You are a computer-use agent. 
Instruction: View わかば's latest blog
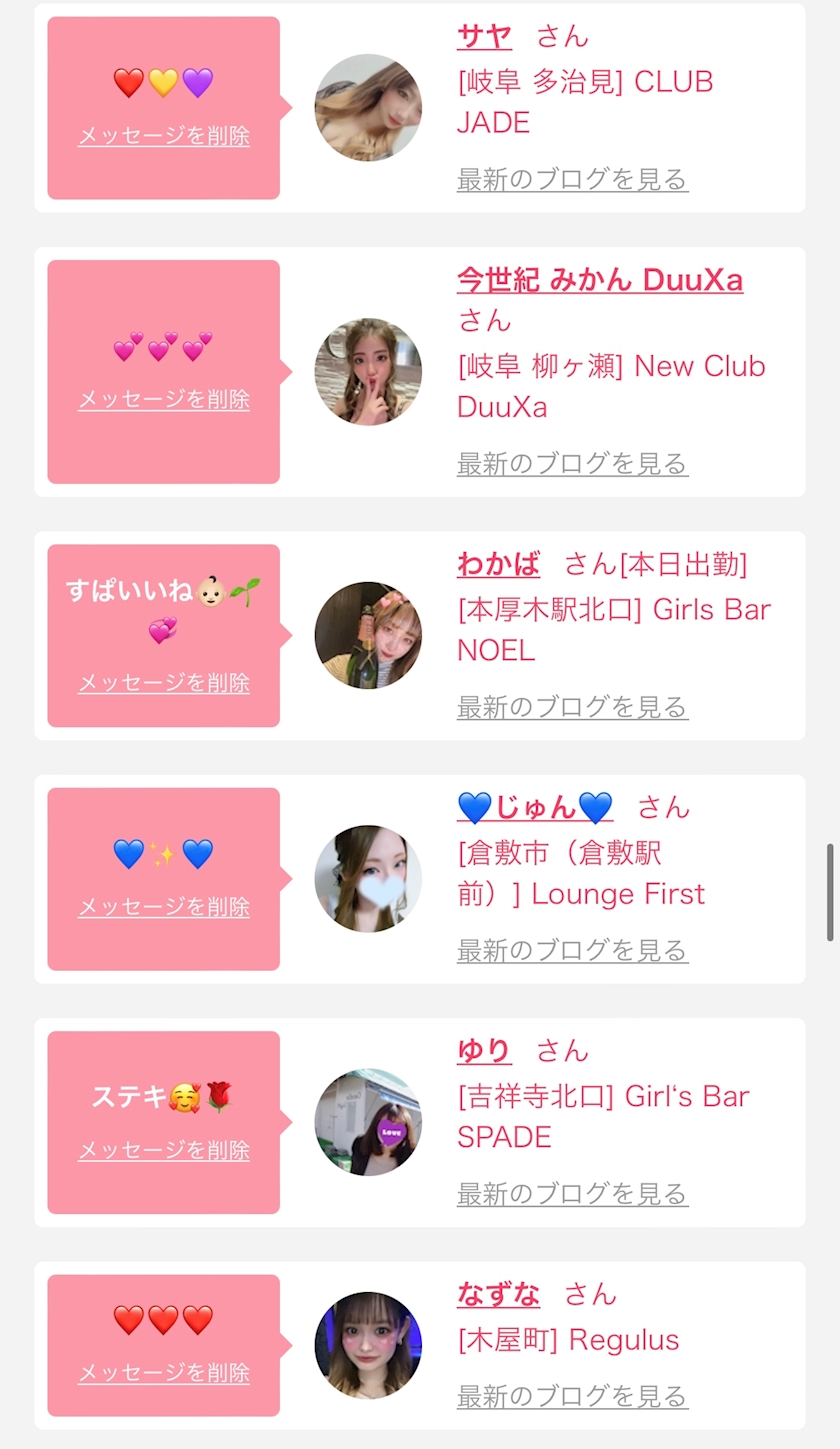[x=572, y=708]
